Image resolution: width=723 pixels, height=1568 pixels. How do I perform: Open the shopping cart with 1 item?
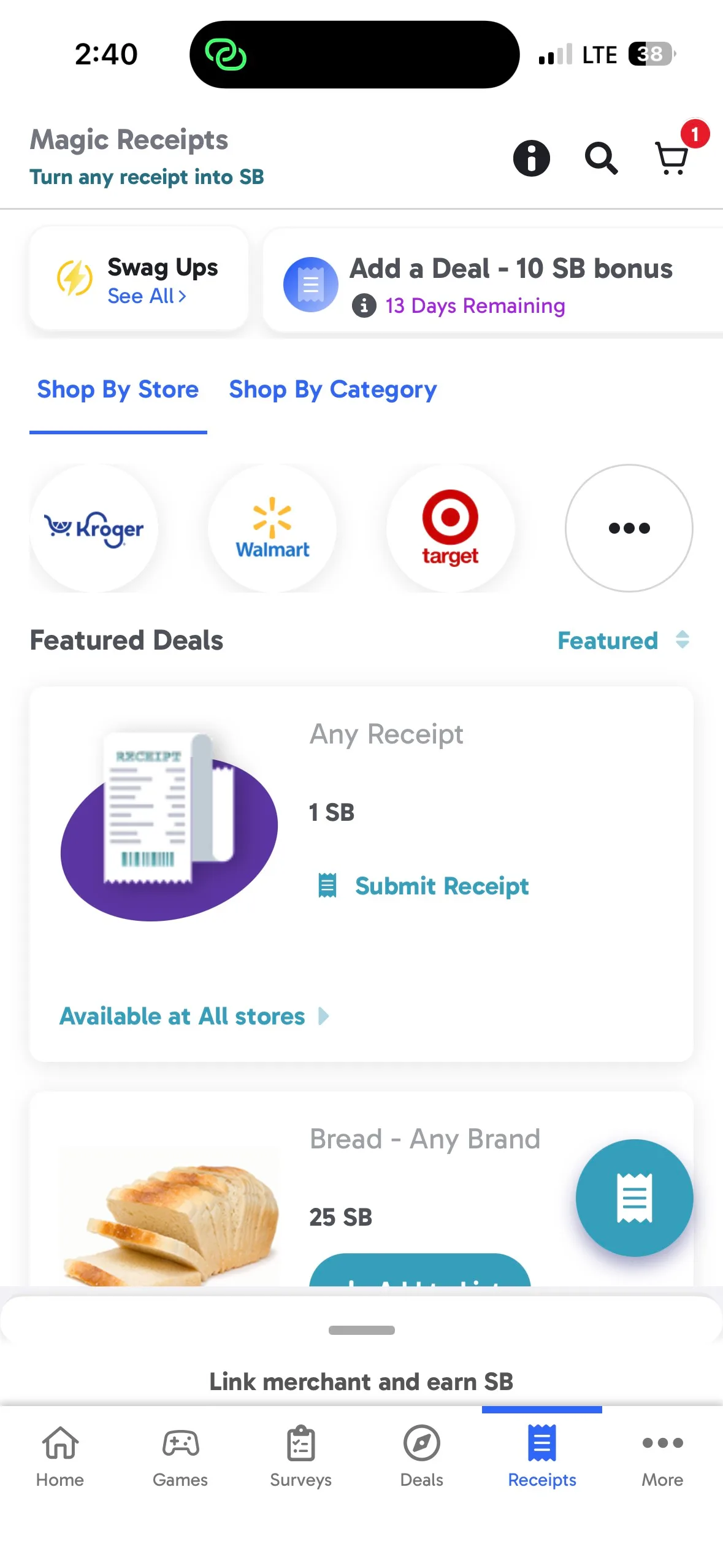tap(672, 158)
